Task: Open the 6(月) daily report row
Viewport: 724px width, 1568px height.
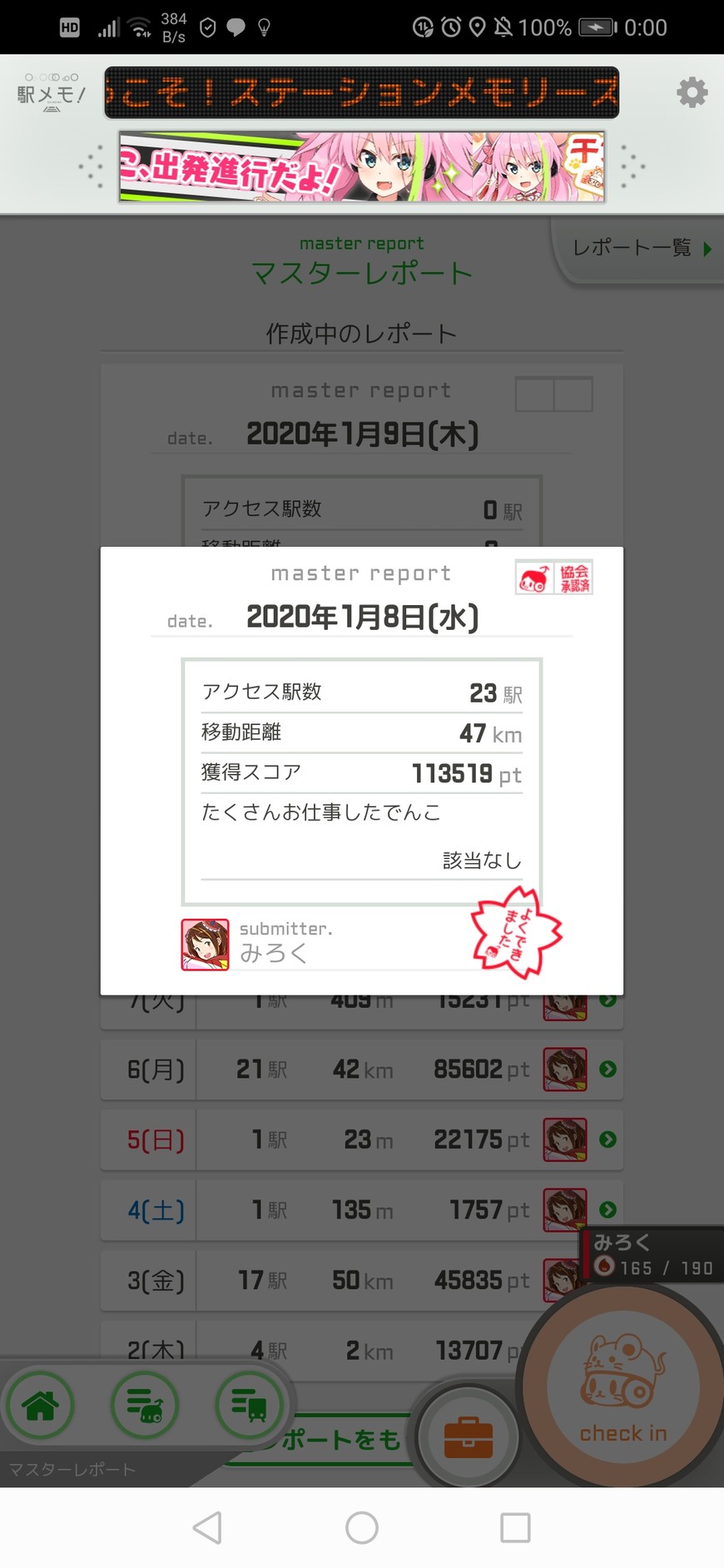Action: click(361, 1069)
